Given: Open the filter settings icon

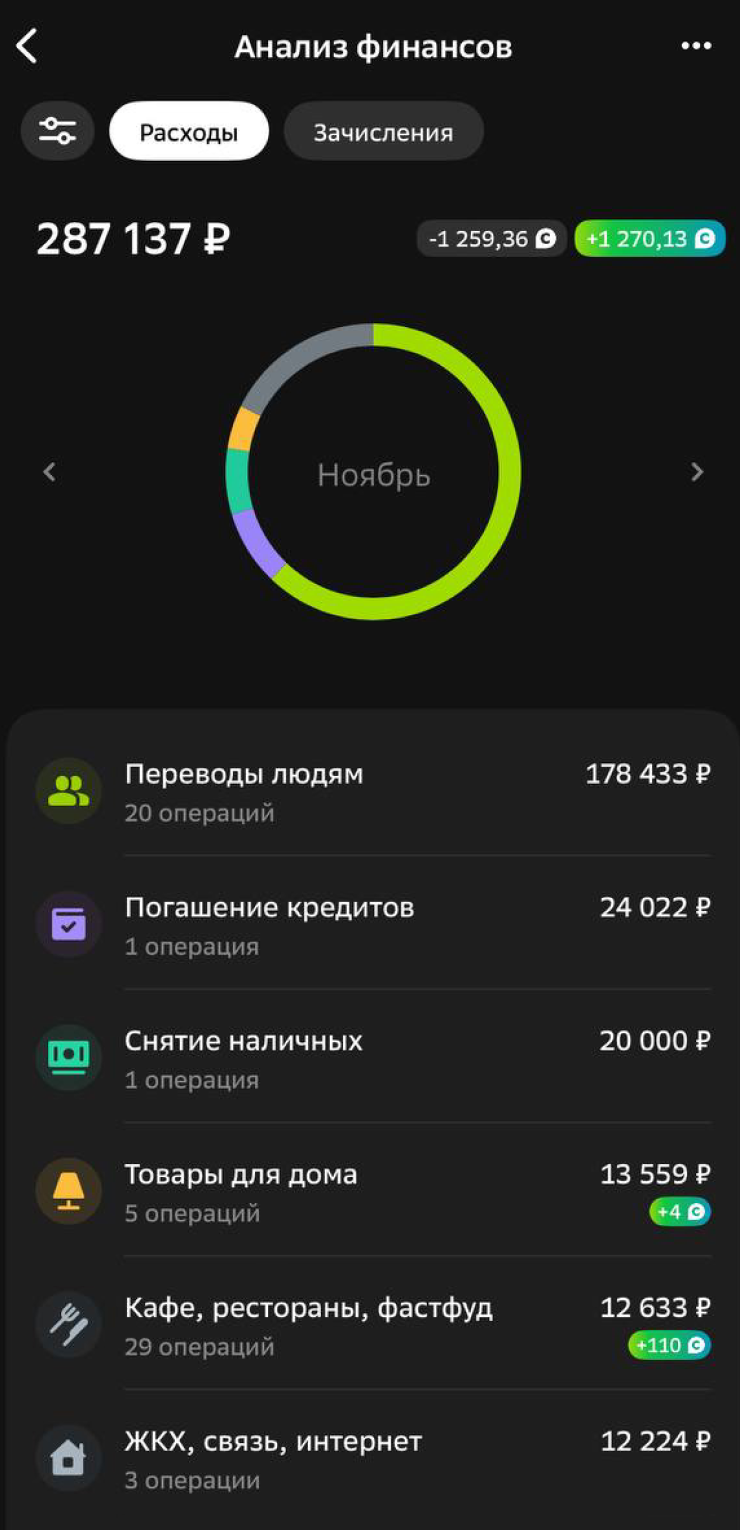Looking at the screenshot, I should click(x=57, y=131).
